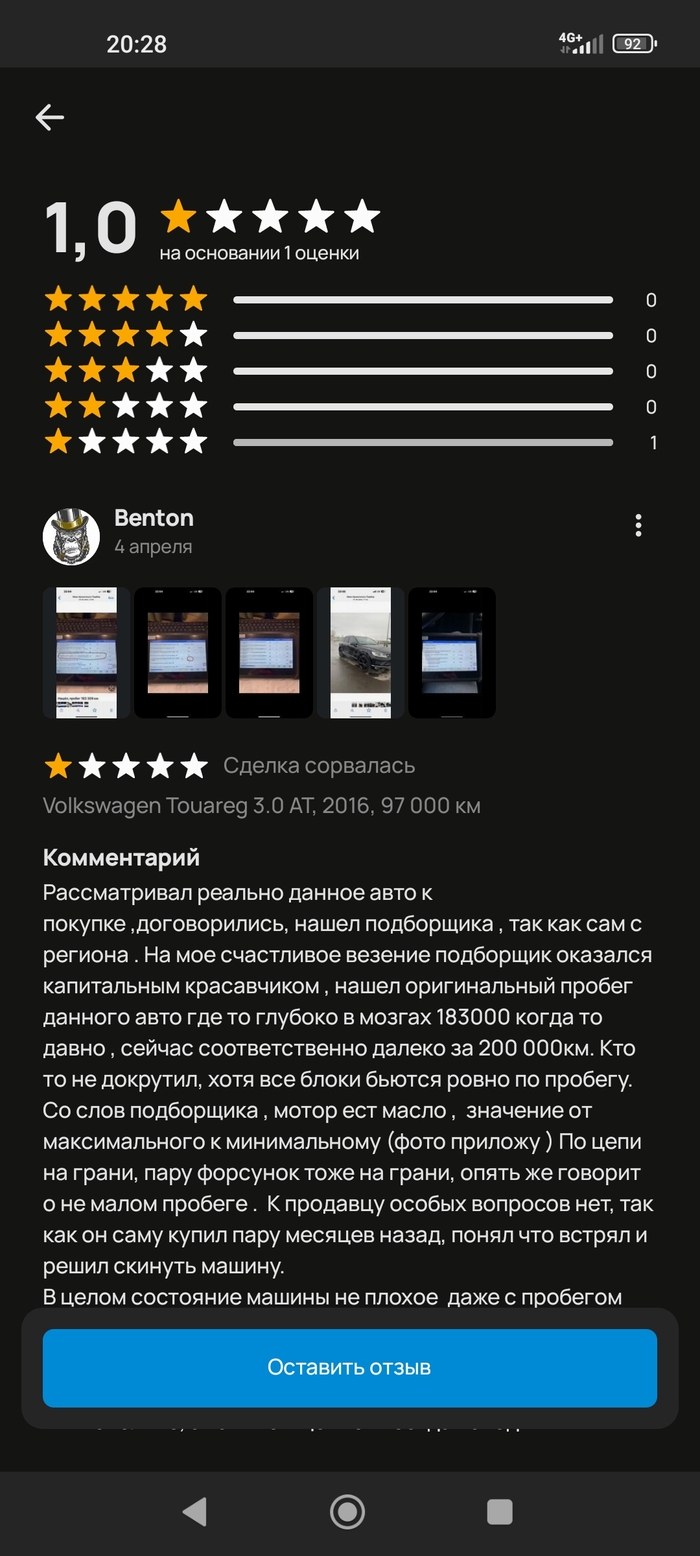The width and height of the screenshot is (700, 1556).
Task: View the second attached review photo
Action: click(178, 652)
